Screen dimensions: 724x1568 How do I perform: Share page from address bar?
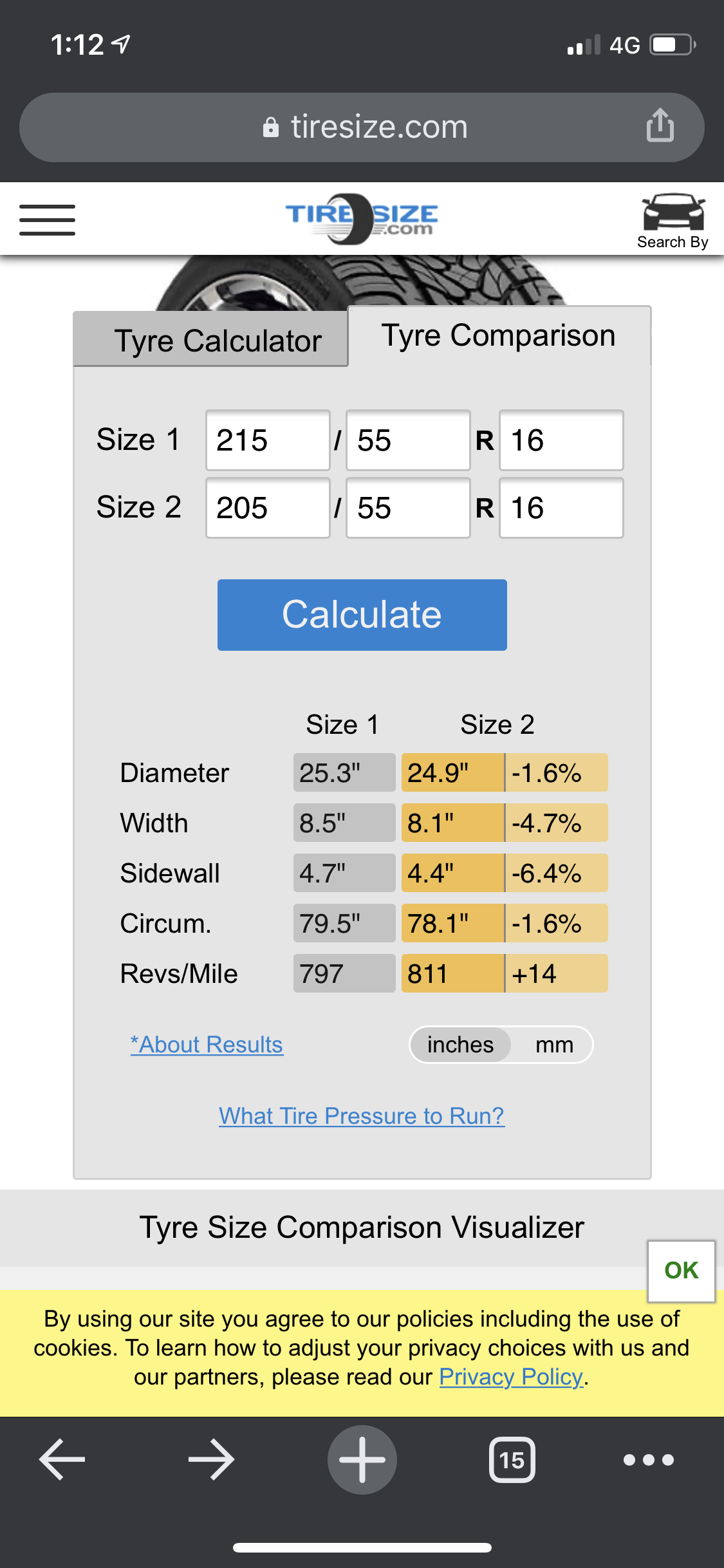660,125
